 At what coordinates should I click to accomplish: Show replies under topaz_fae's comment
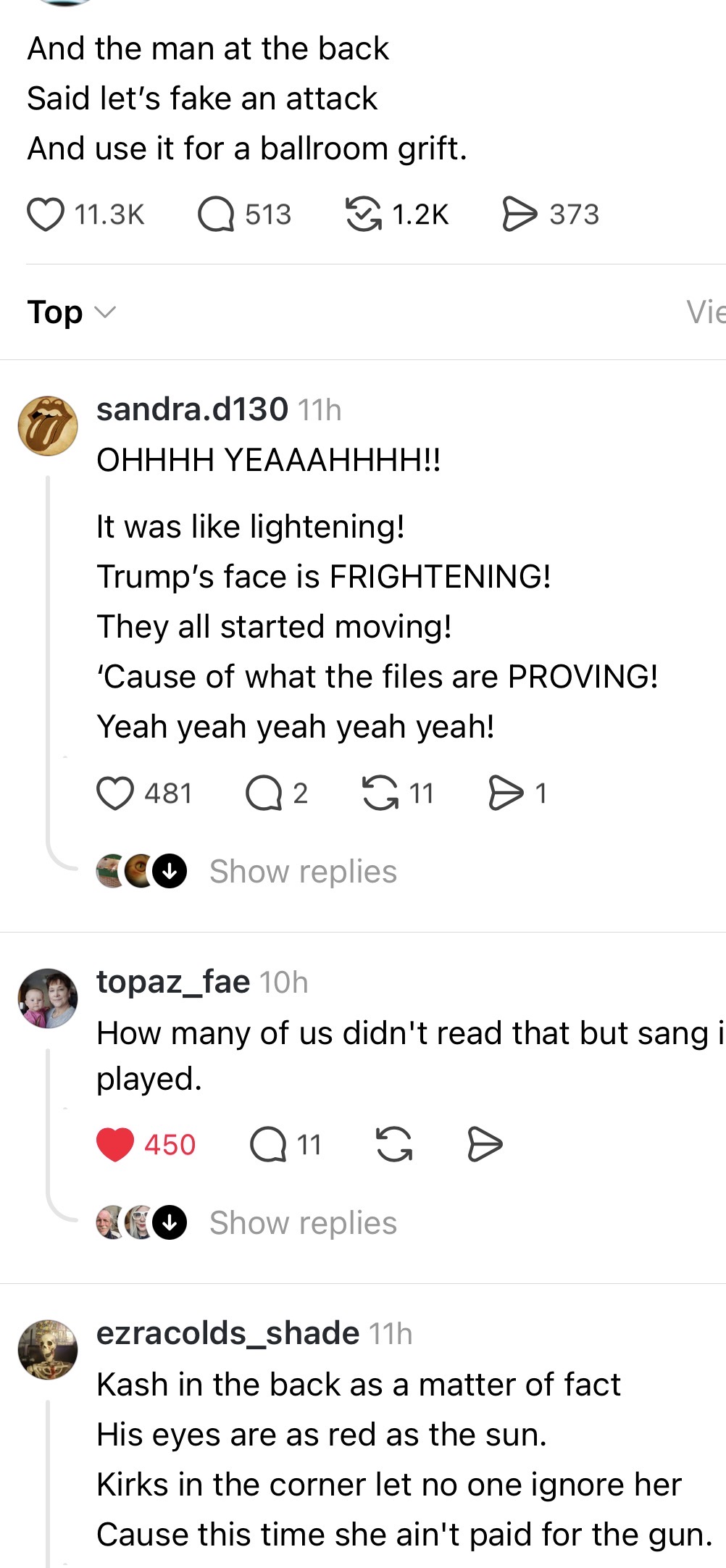click(302, 1223)
